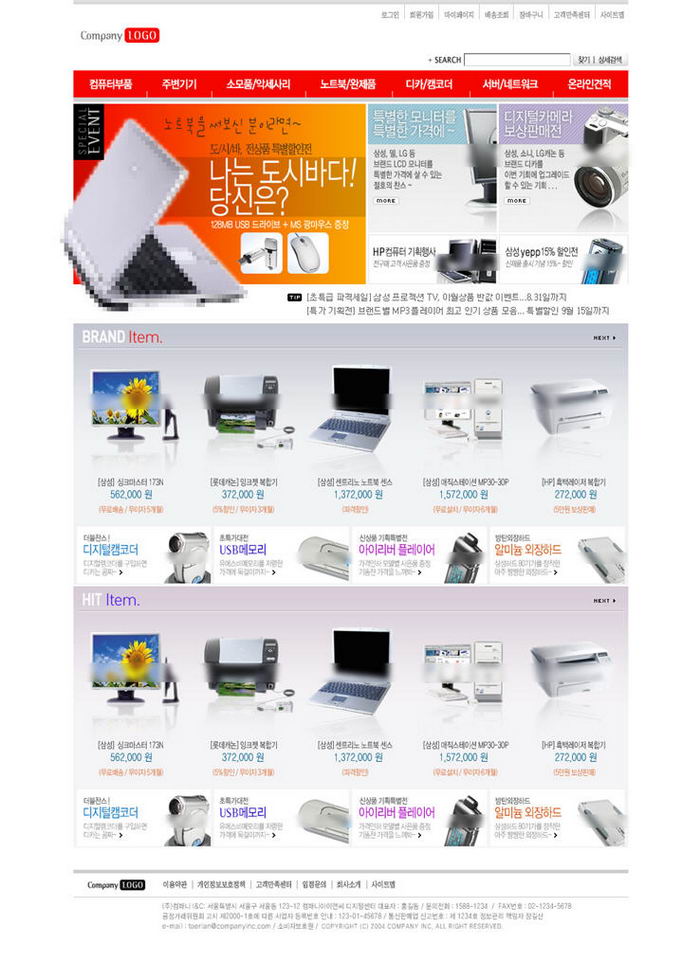
Task: Open the 회원가입 sign-up link
Action: point(421,15)
